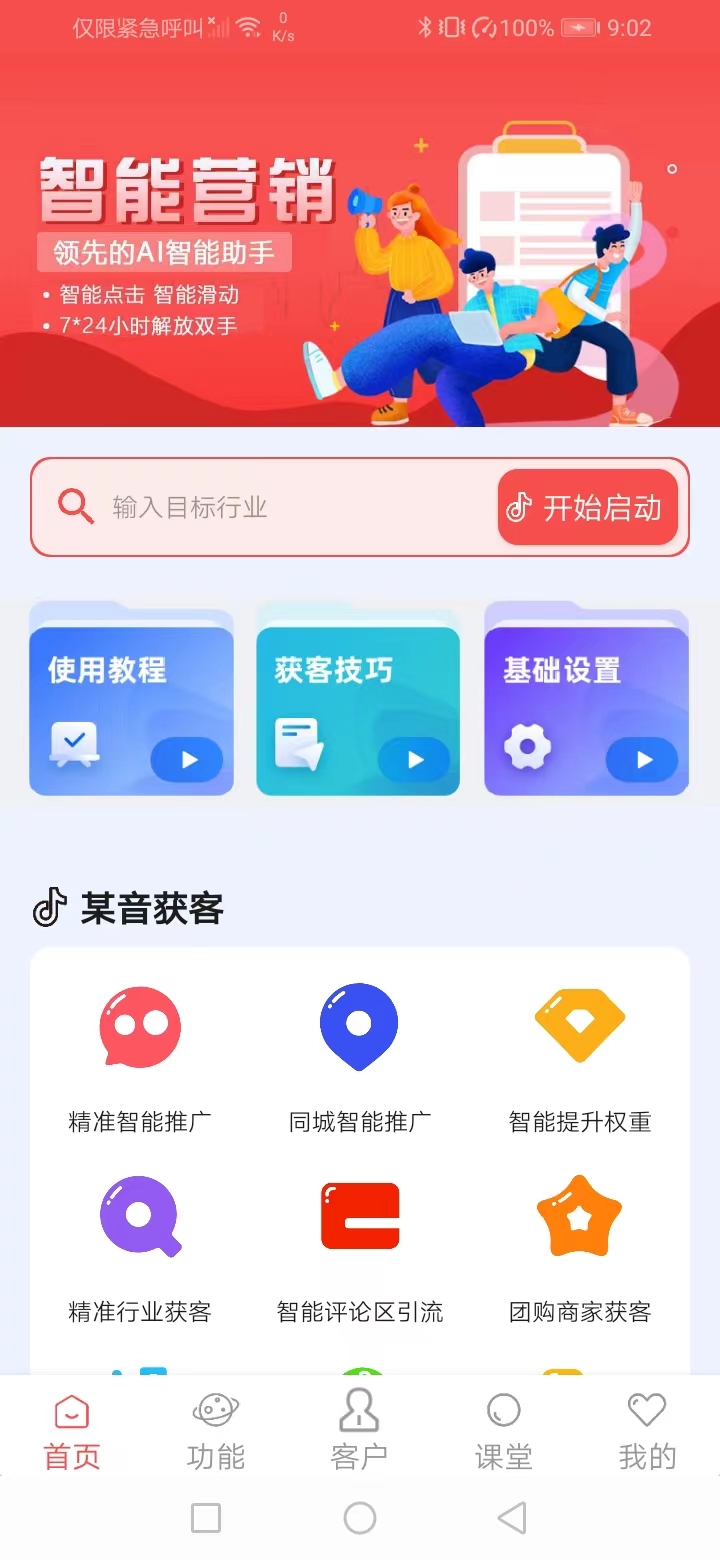Switch to the 功能 tab
This screenshot has width=720, height=1560.
(215, 1432)
